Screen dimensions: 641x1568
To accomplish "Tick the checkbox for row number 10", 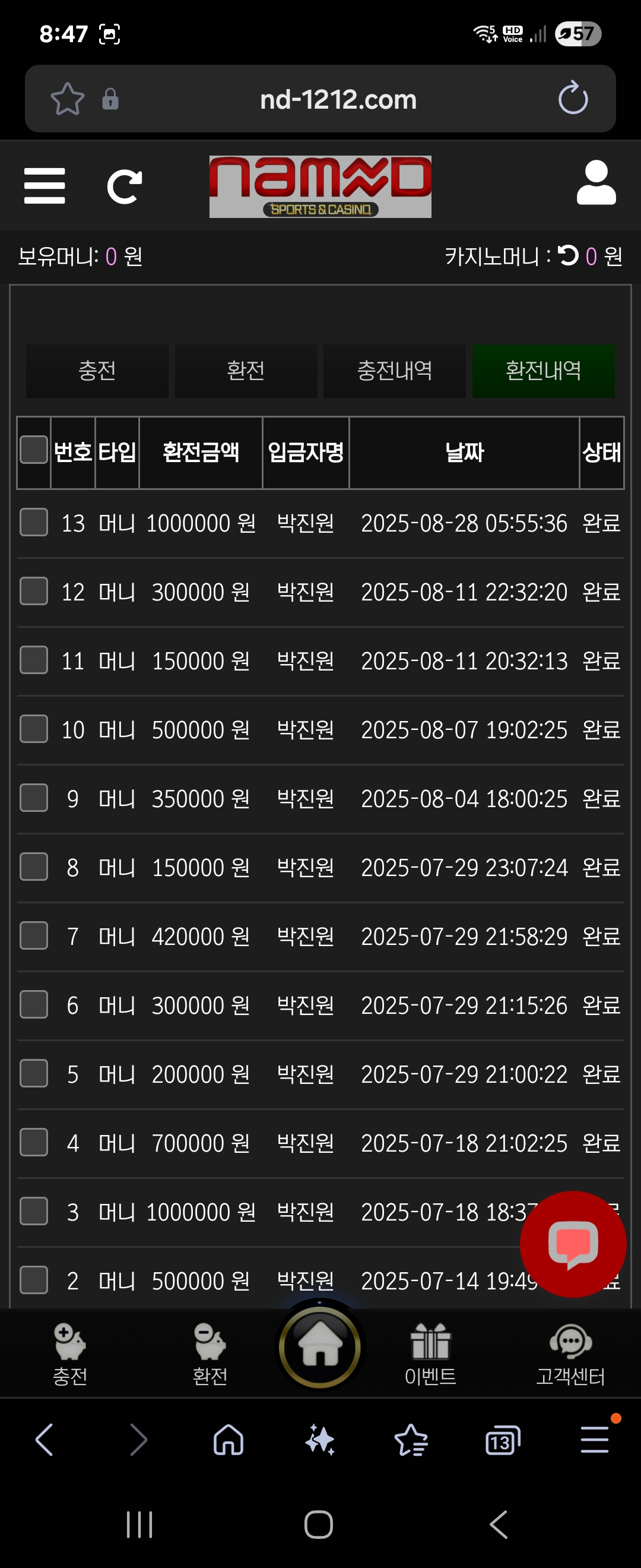I will pos(33,729).
